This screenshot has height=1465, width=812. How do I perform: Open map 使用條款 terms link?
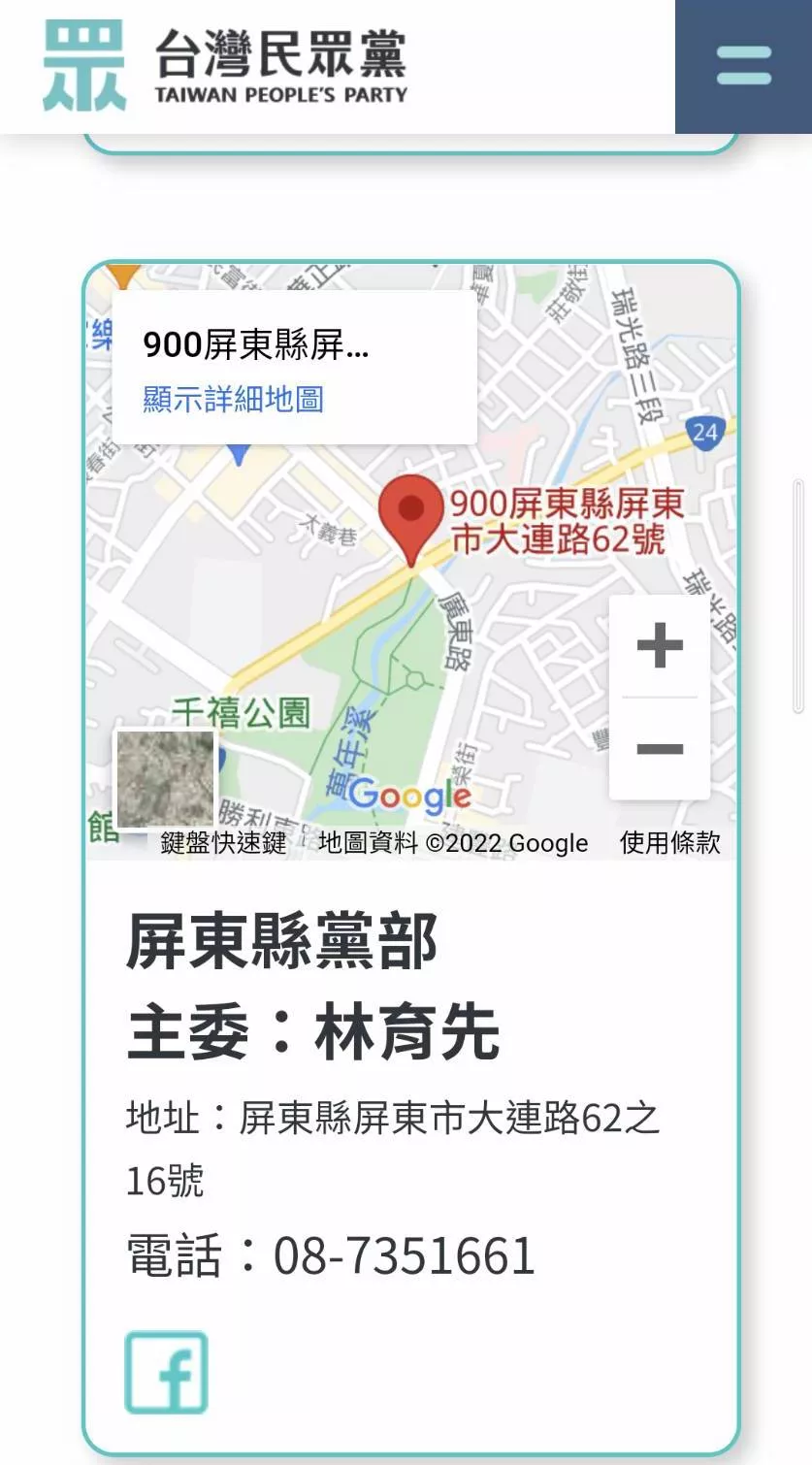tap(669, 842)
